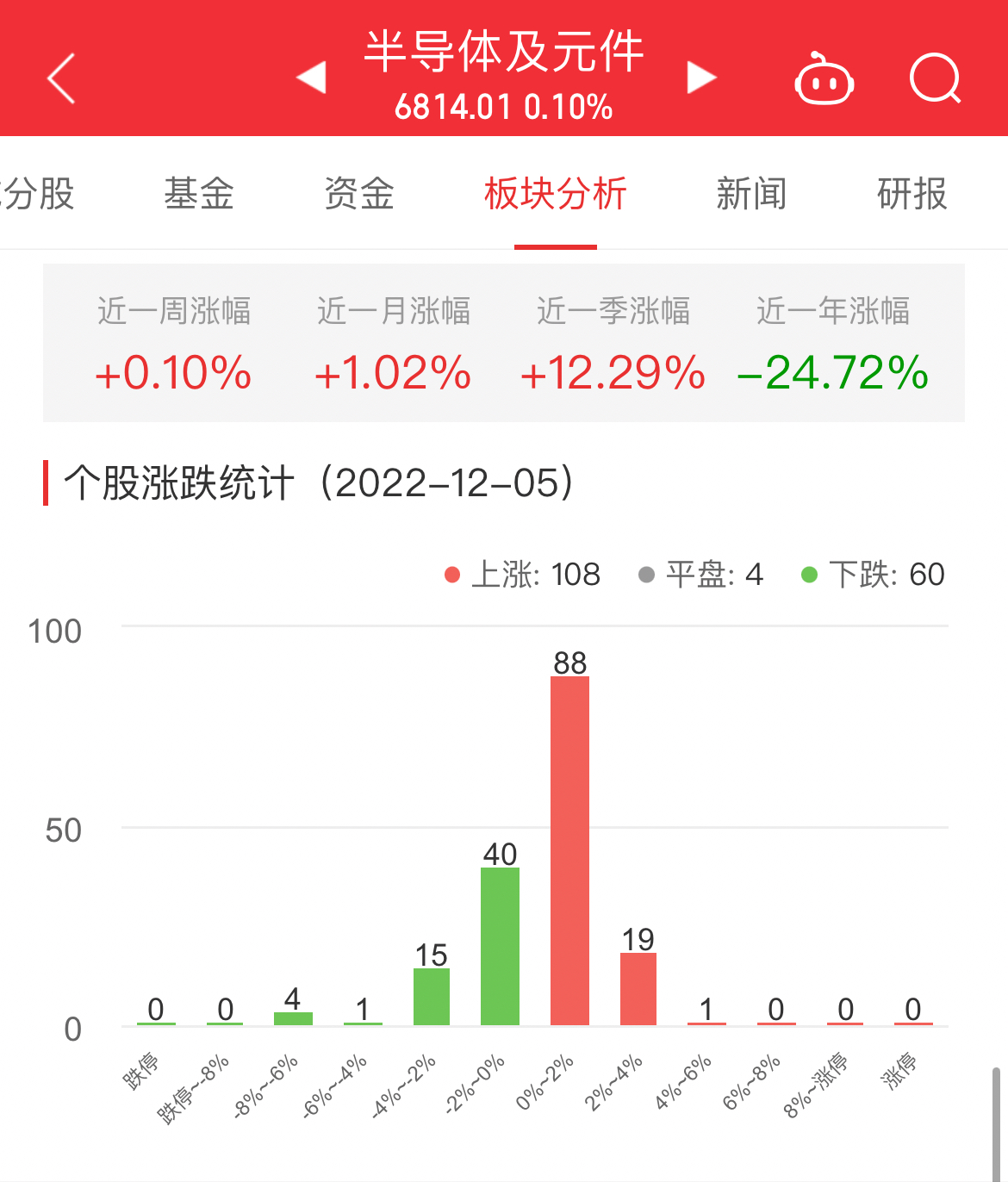Switch to the 分股 tab
The image size is (1008, 1182).
click(39, 194)
